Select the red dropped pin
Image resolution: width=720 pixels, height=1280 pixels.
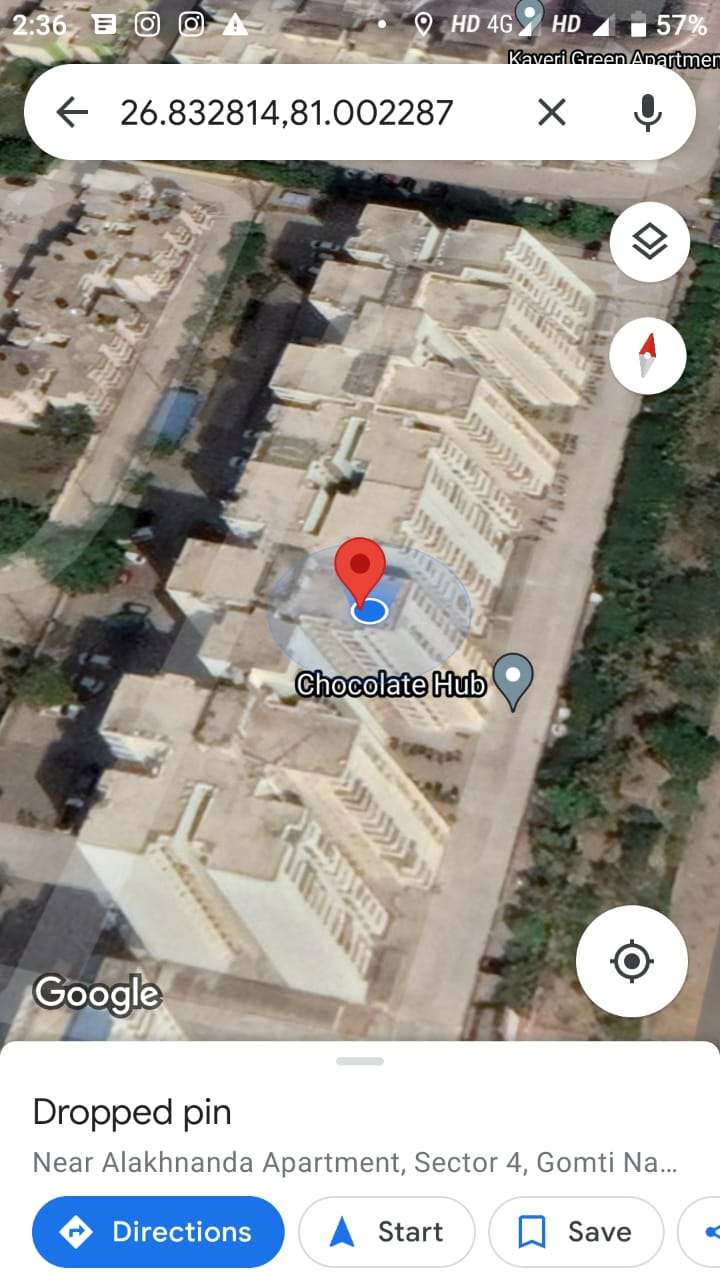coord(360,572)
